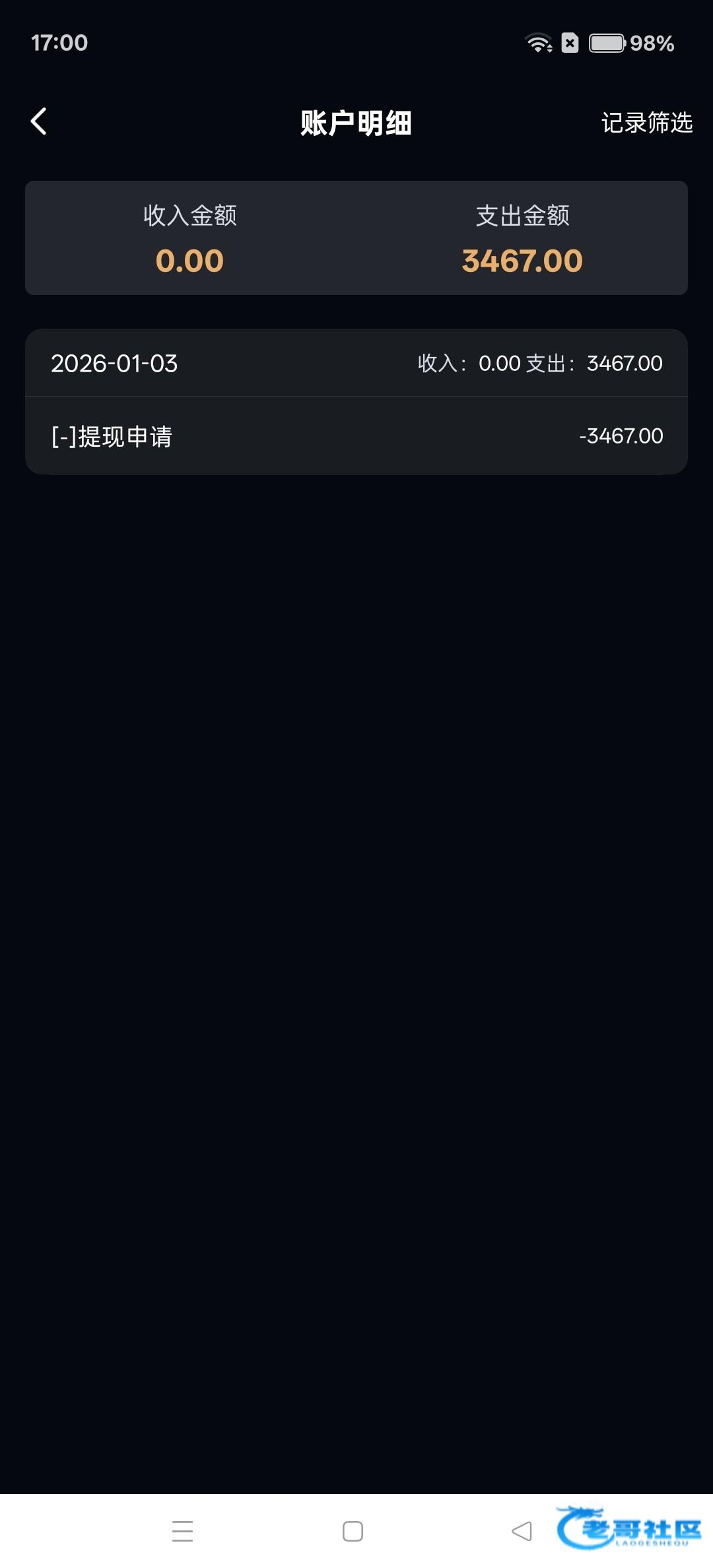Open 记录筛选 record filter
713x1568 pixels.
pyautogui.click(x=646, y=123)
